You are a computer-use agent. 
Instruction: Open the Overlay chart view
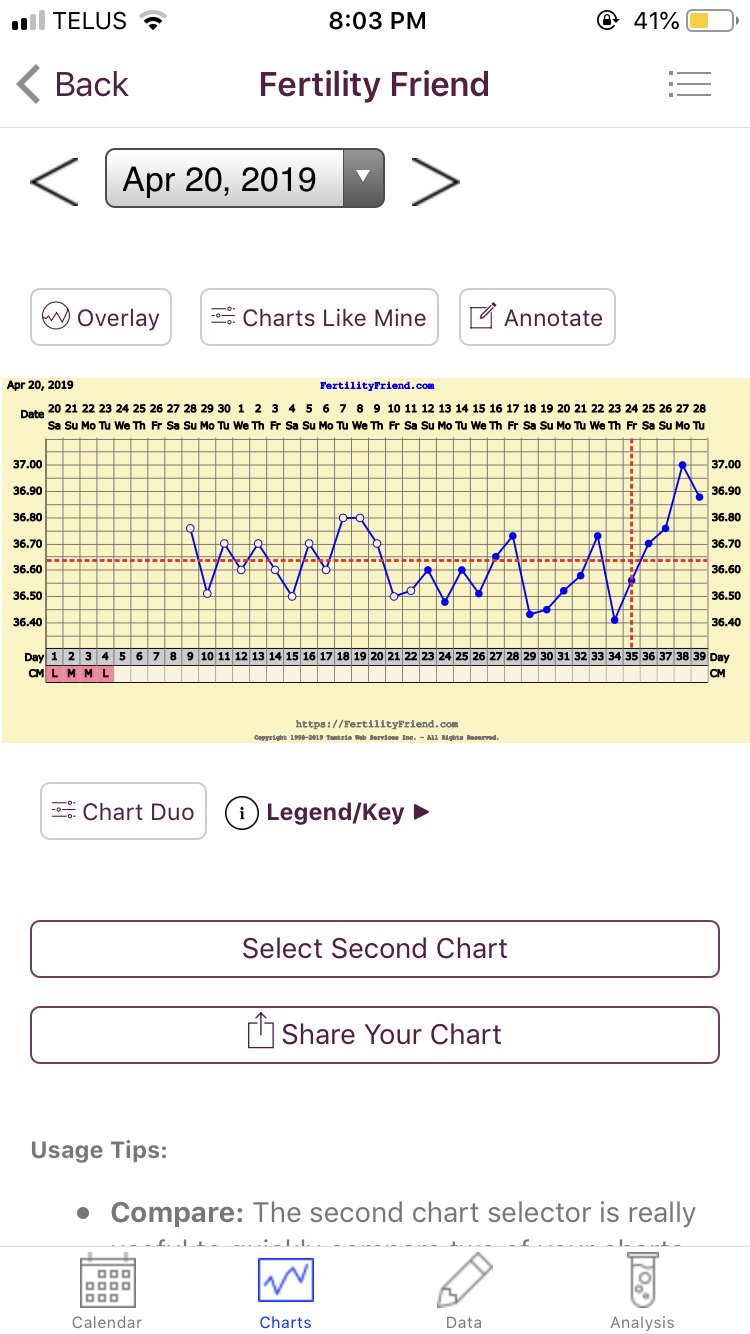100,317
